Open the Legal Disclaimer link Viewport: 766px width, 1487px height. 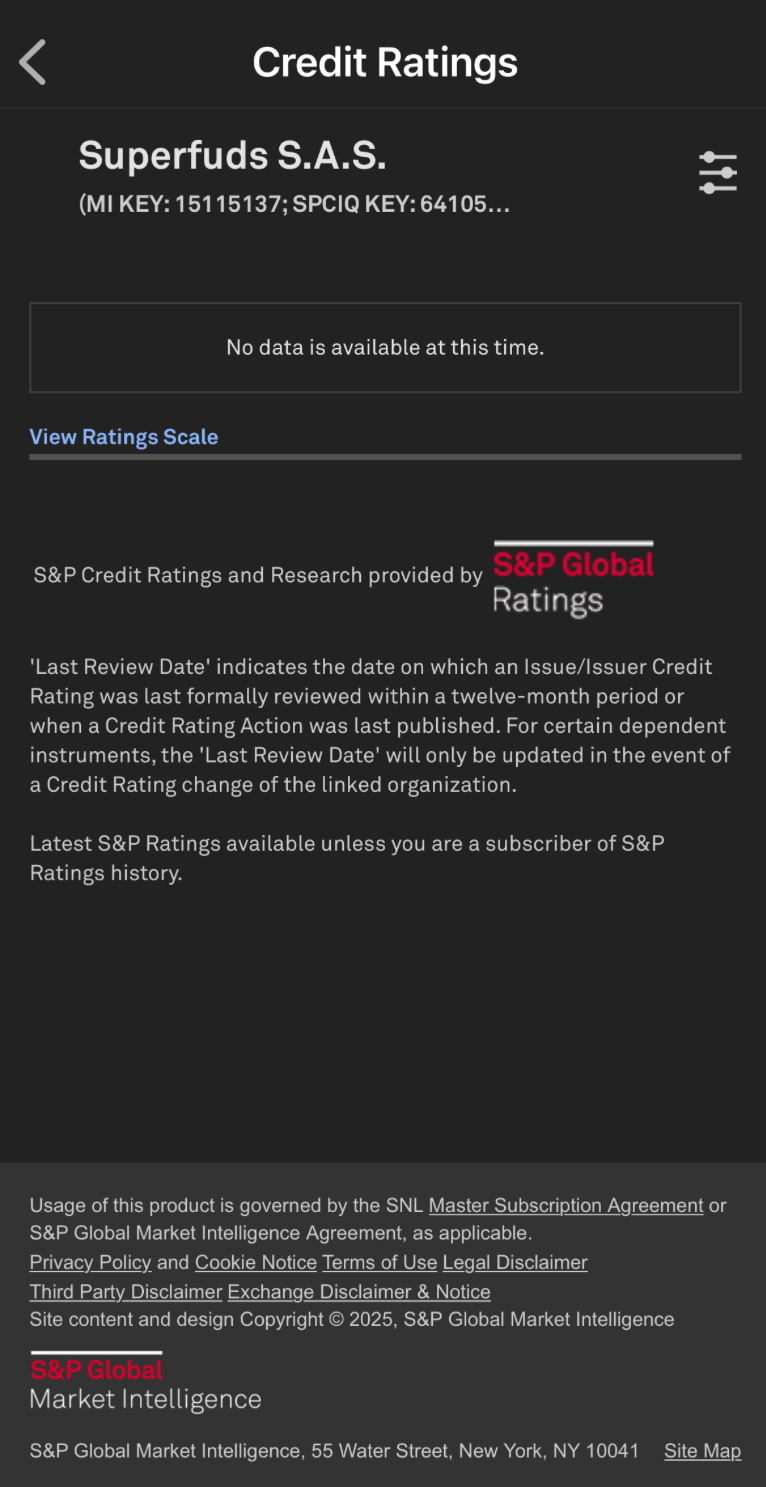click(x=515, y=1262)
